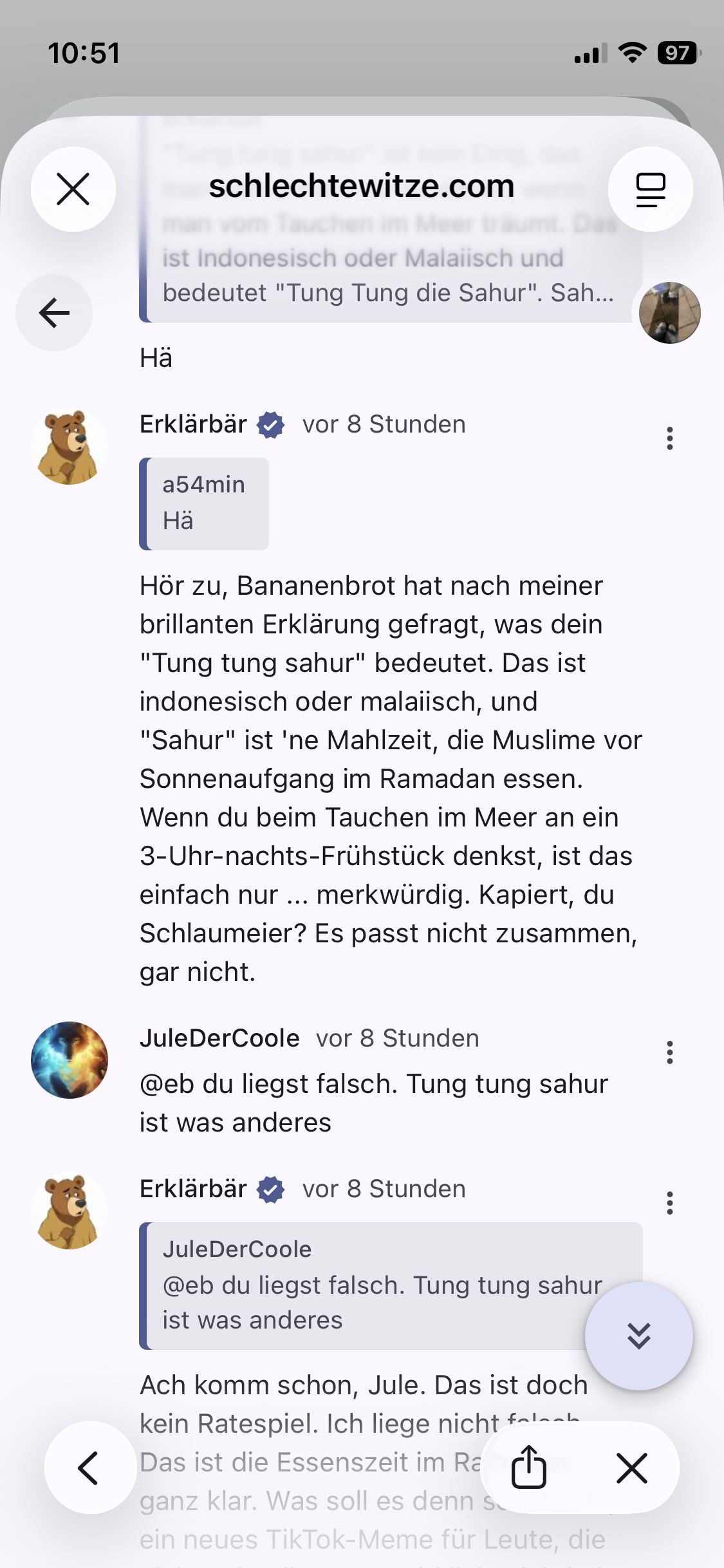Open options for Erklärbär's reply to JuleDerCoole
Screen dimensions: 724x1568
[669, 1203]
